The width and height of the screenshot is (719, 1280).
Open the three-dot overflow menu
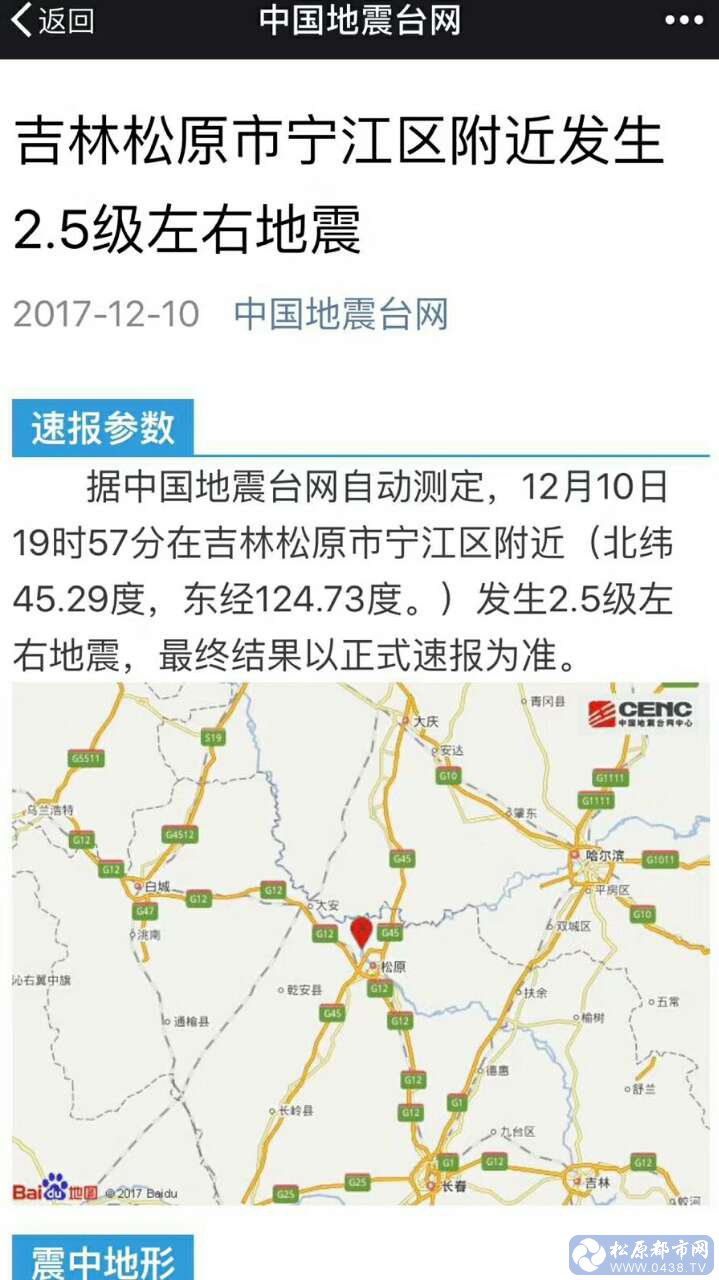[x=683, y=21]
